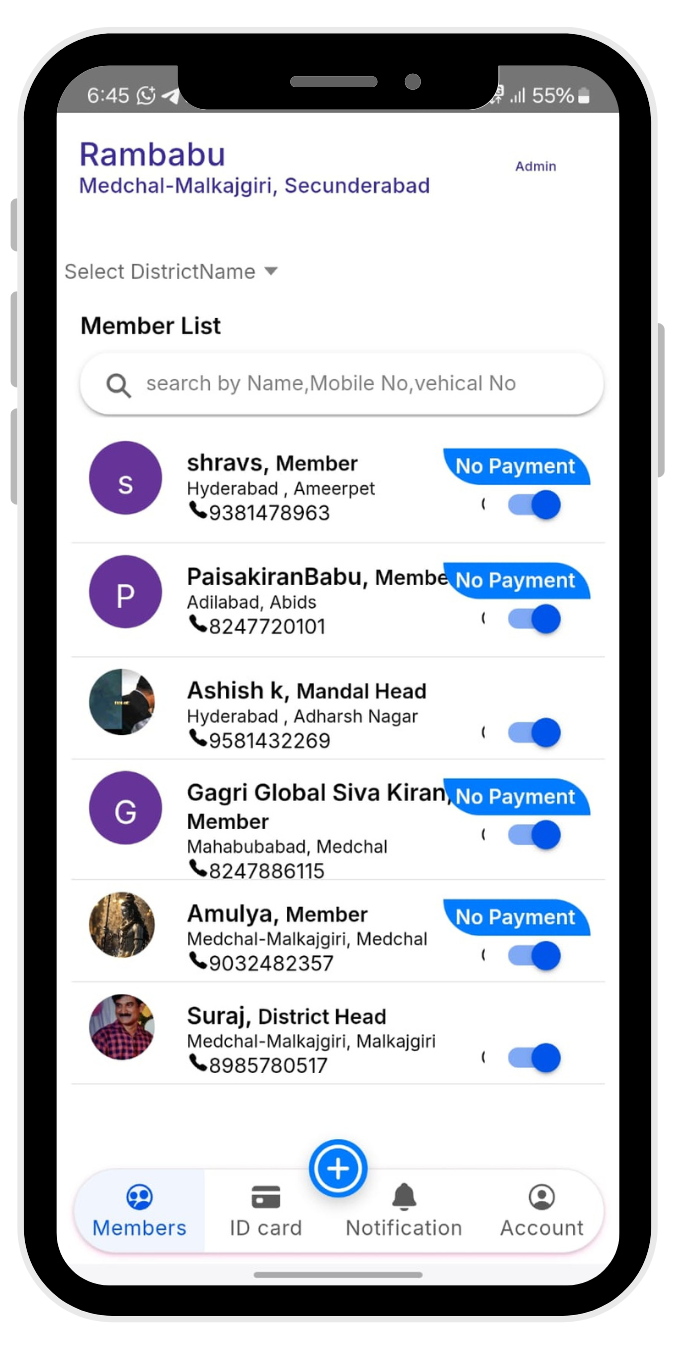Switch to the ID card tab

266,1211
